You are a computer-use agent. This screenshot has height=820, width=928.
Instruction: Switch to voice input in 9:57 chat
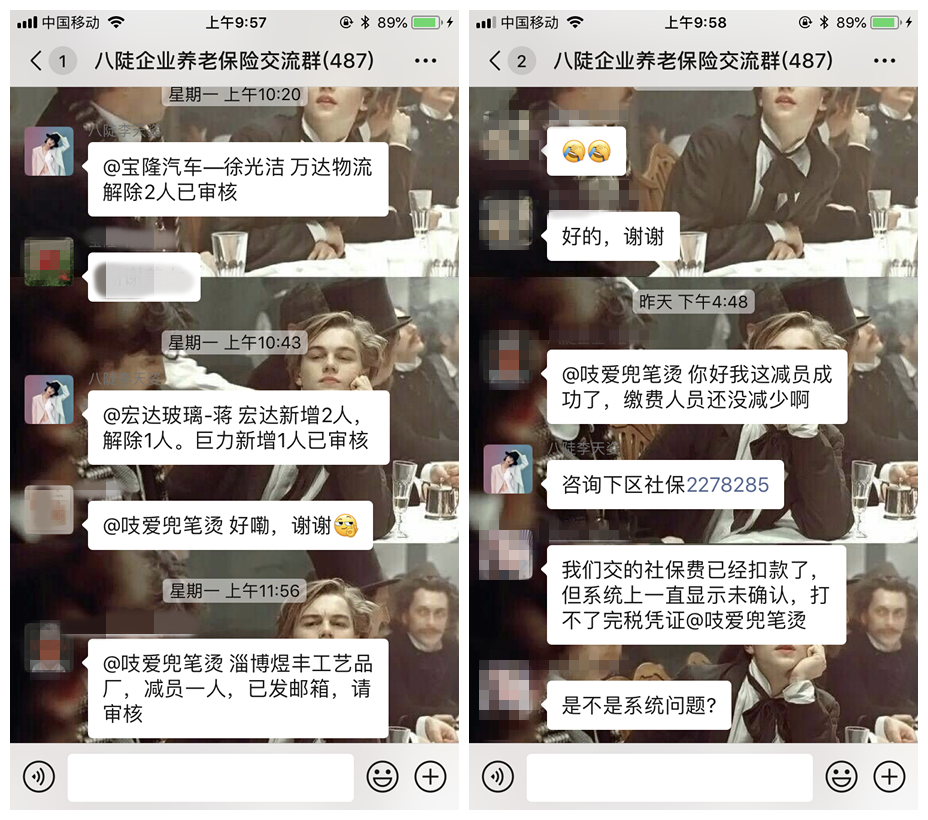pos(38,776)
